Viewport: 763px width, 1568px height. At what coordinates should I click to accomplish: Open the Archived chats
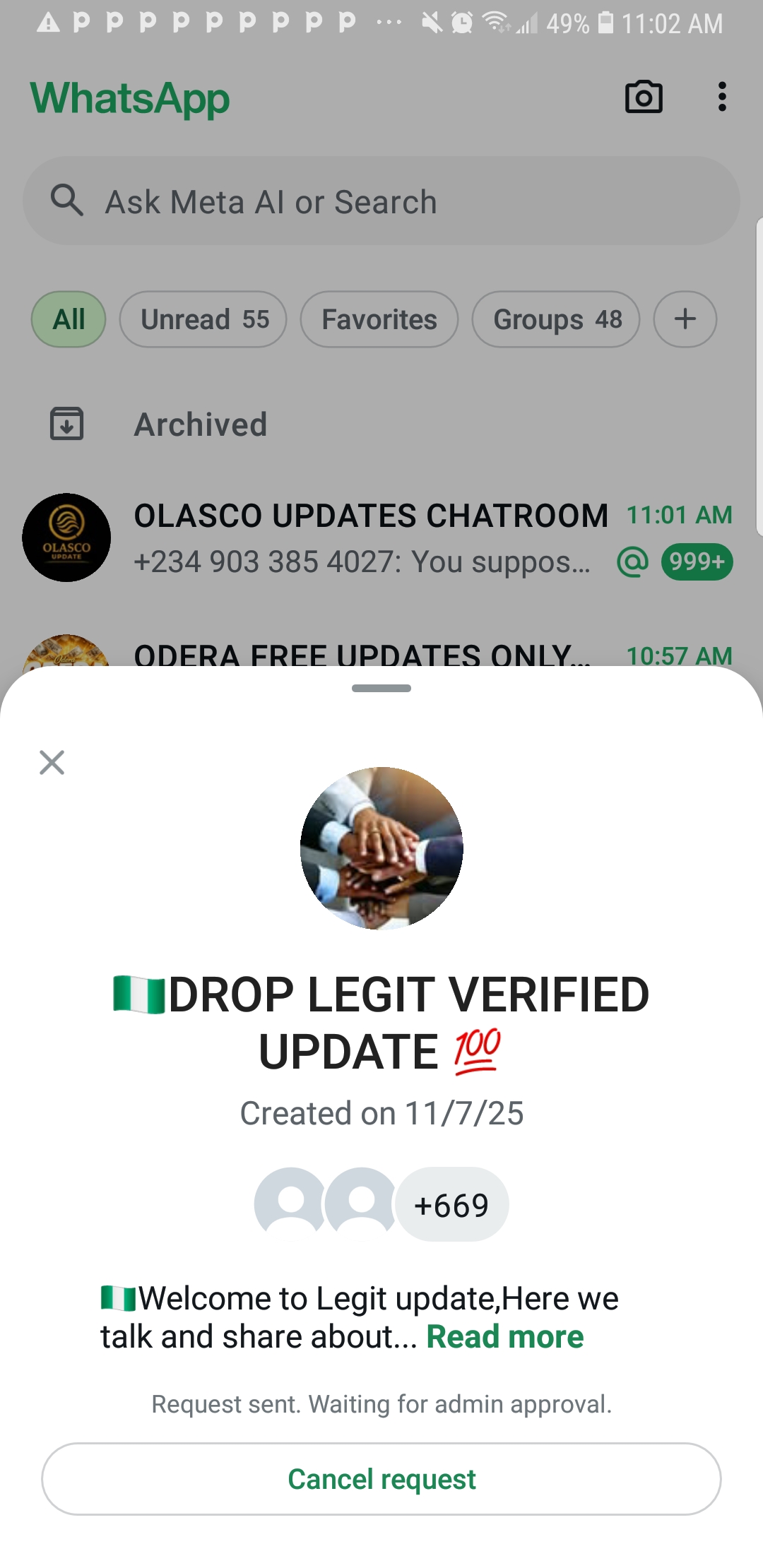click(x=201, y=424)
